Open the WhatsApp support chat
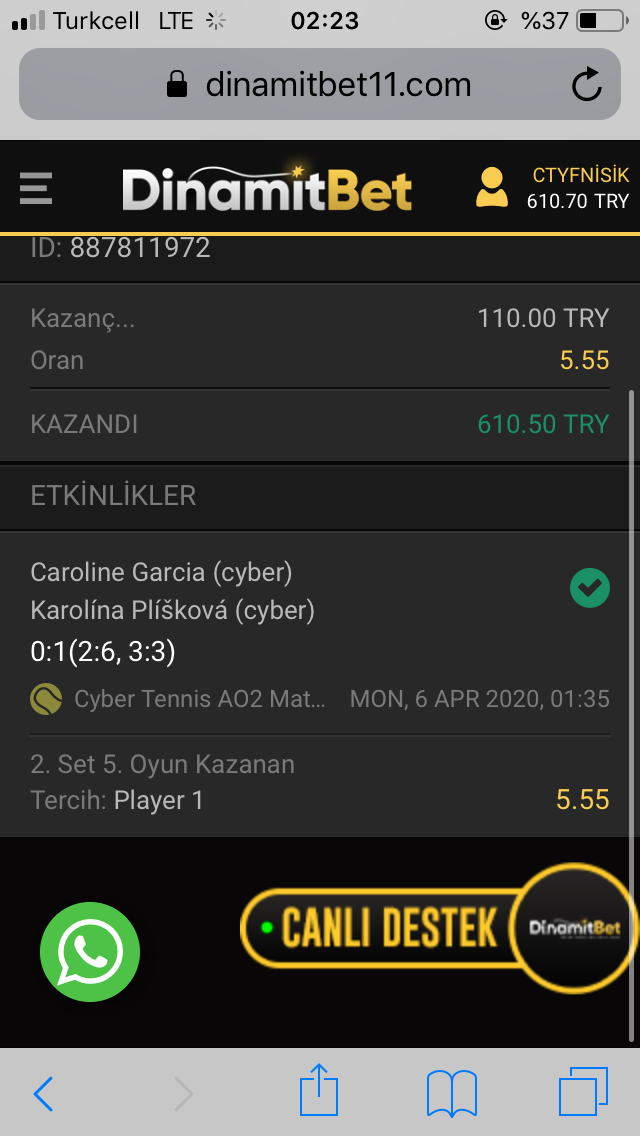The image size is (640, 1136). click(x=90, y=951)
